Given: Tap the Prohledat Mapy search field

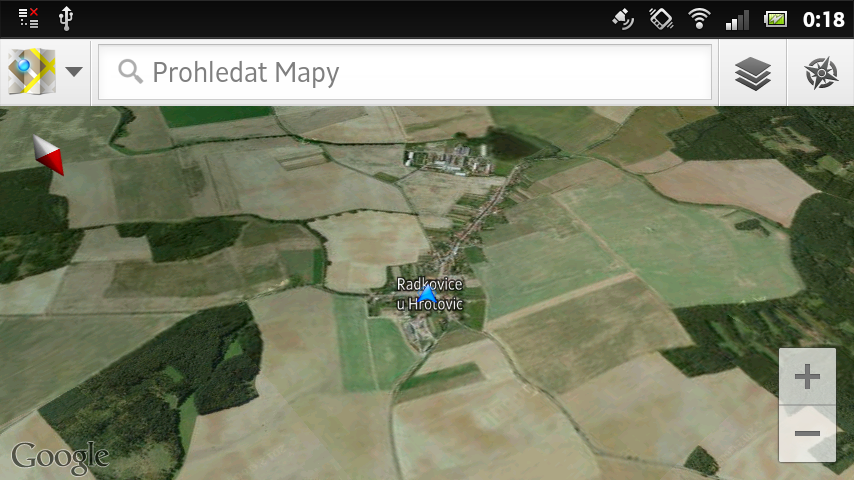Looking at the screenshot, I should tap(405, 72).
